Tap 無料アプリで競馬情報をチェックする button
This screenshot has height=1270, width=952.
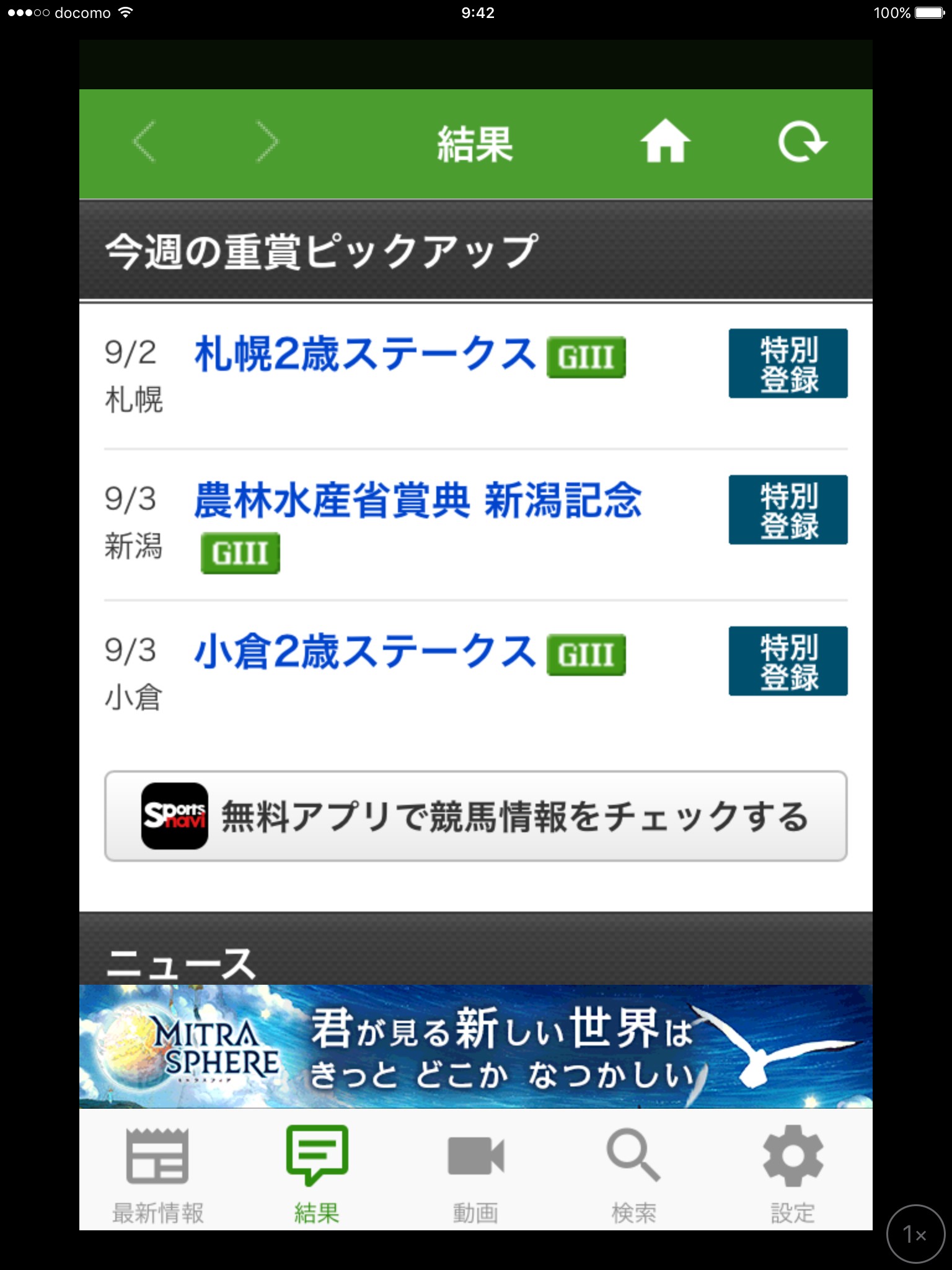tap(475, 816)
